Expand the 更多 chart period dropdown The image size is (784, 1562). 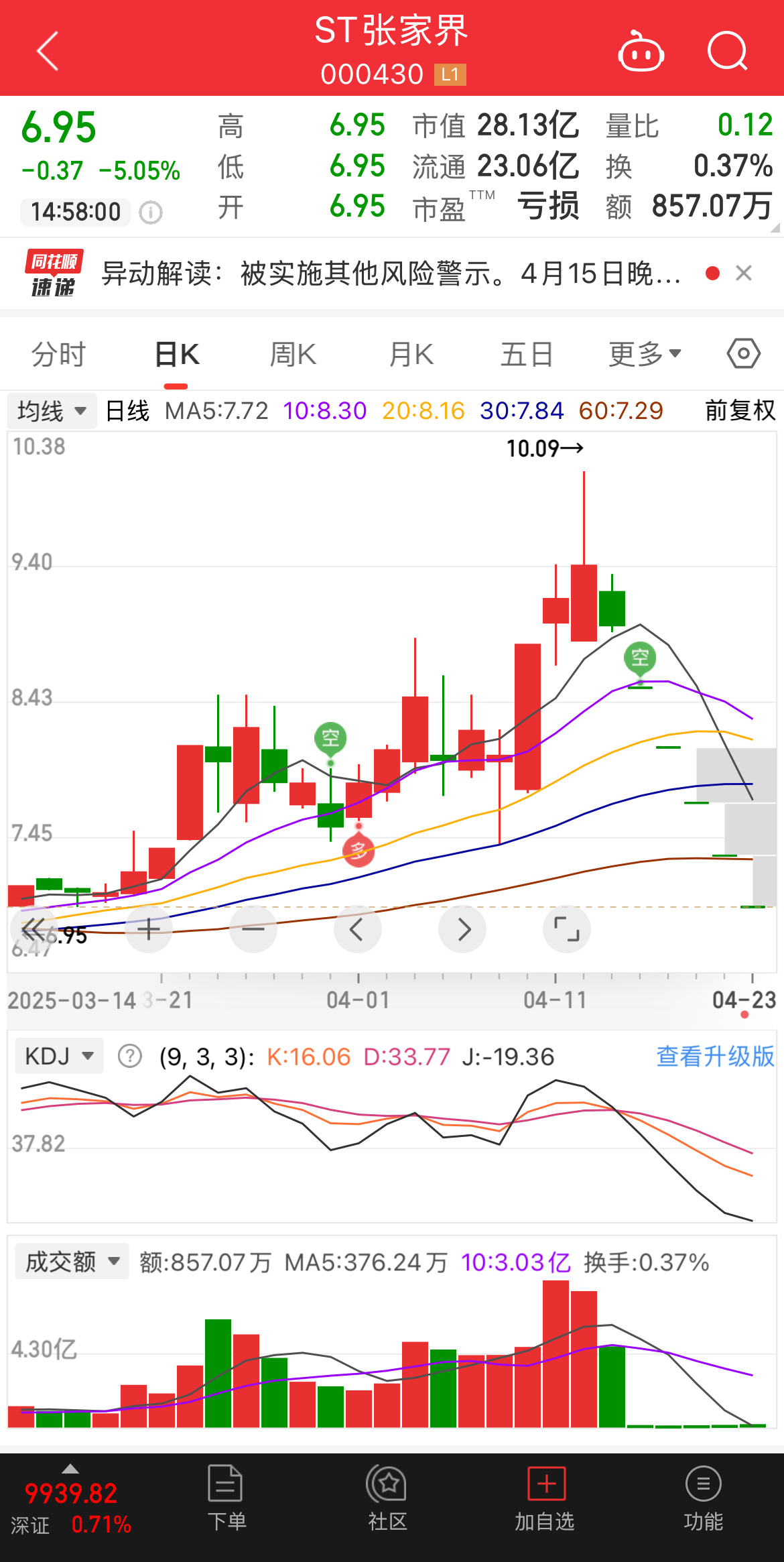coord(643,354)
